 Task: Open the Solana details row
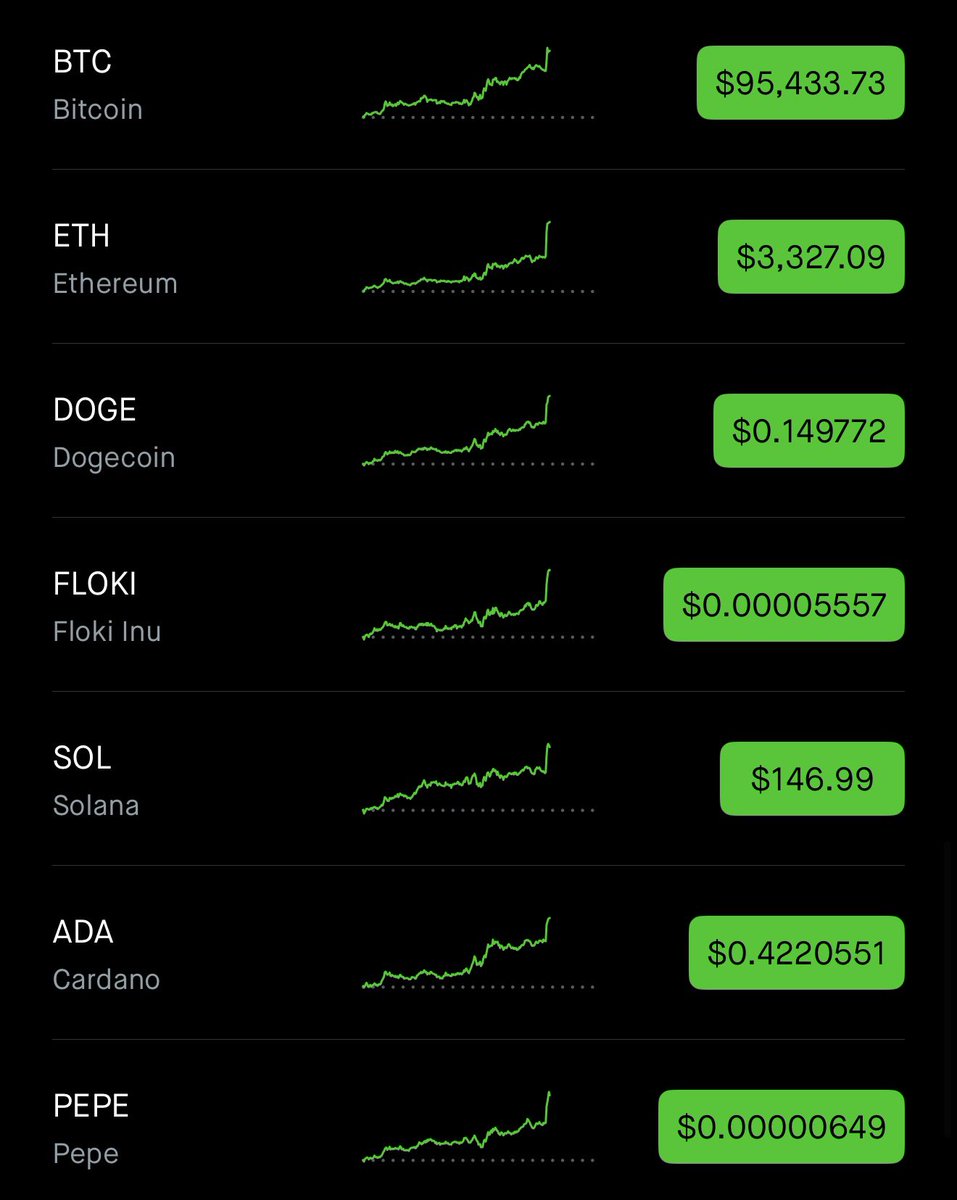point(96,780)
